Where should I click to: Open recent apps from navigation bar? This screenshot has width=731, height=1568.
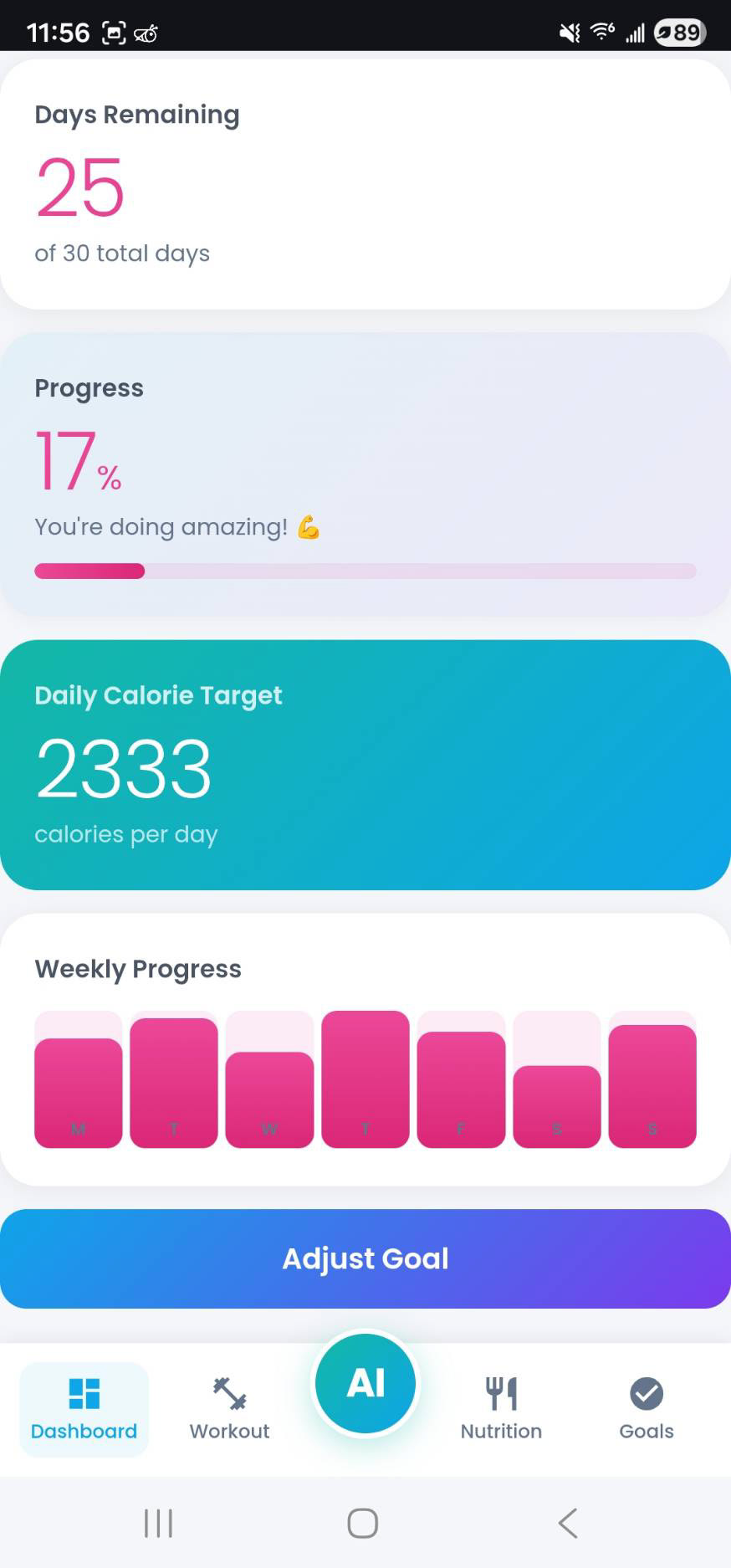tap(158, 1523)
